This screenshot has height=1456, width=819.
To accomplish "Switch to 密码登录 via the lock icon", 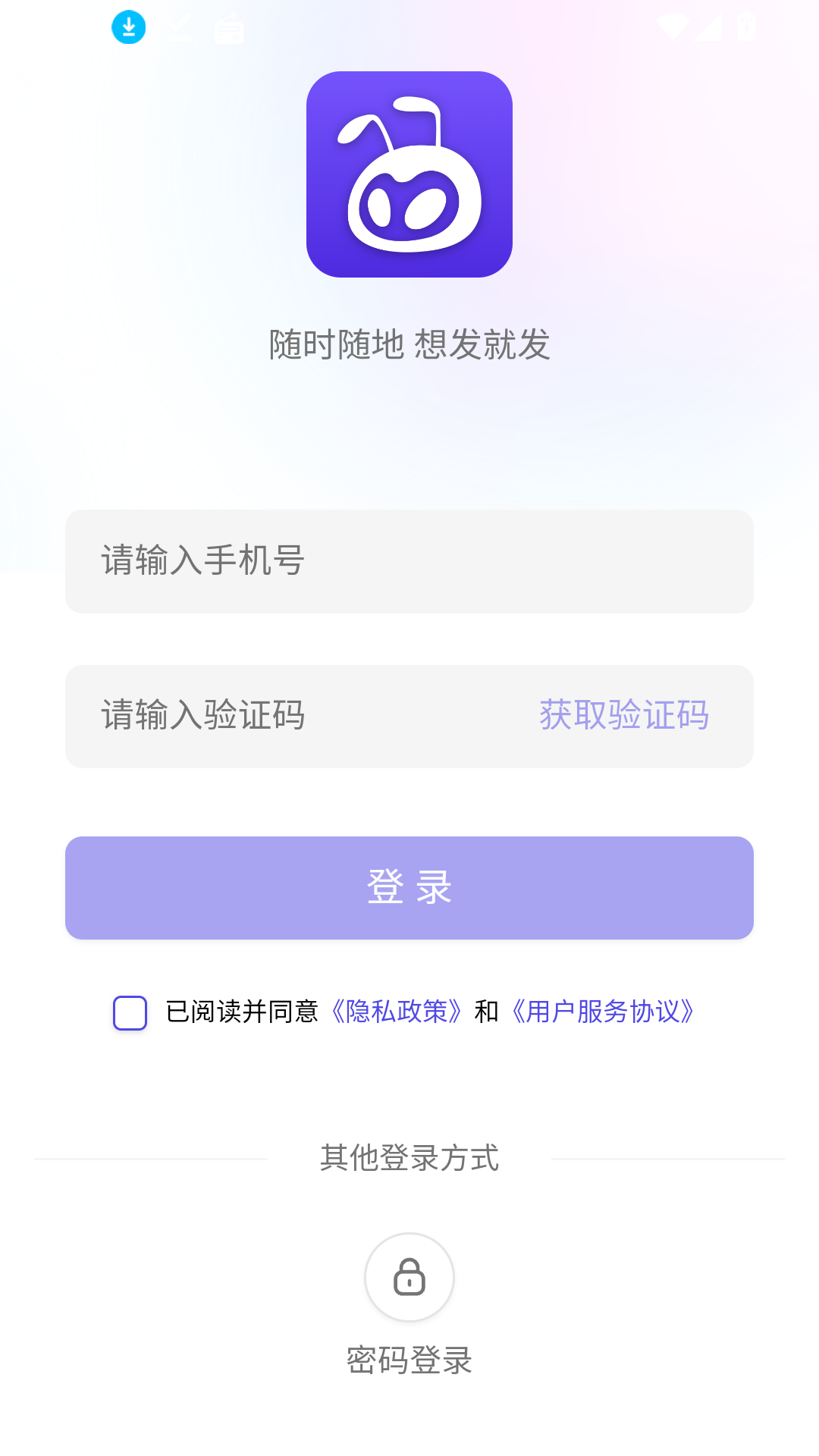I will pos(409,1278).
